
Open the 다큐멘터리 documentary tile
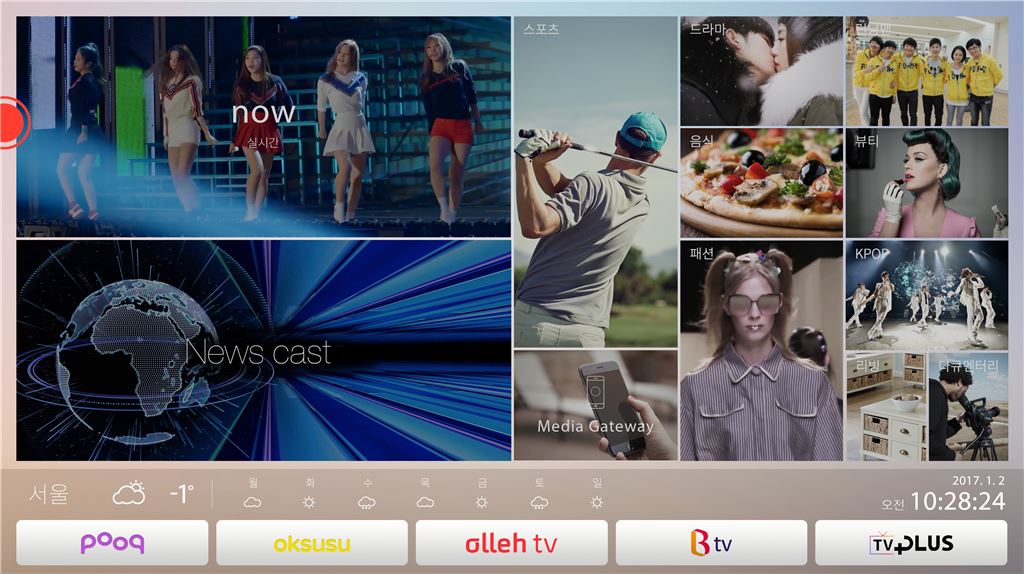(968, 406)
